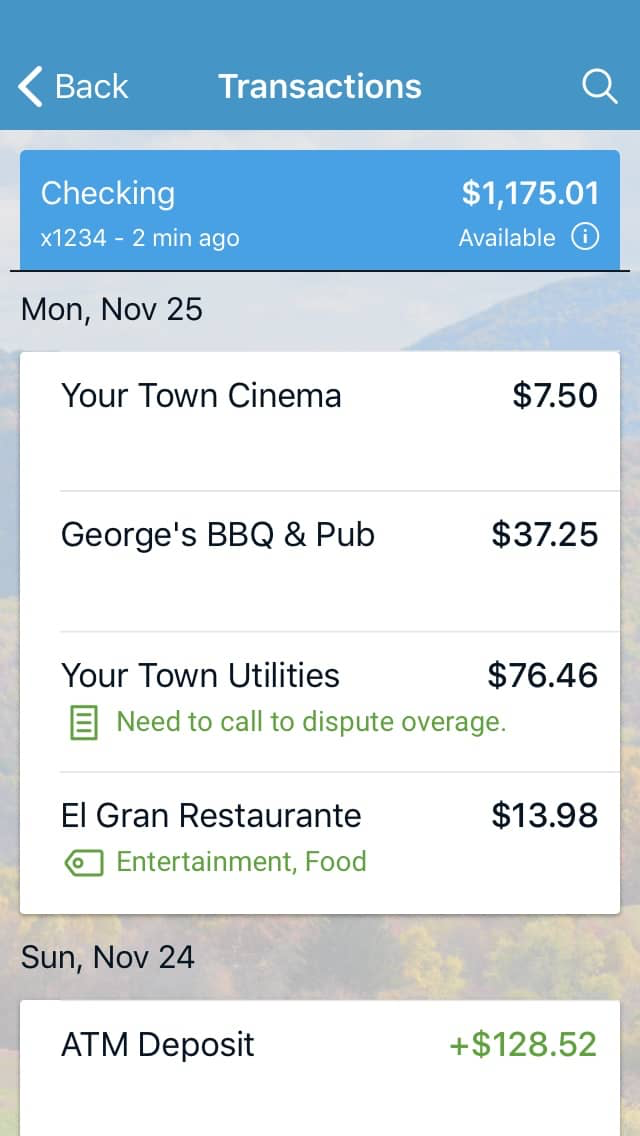Go back from Transactions
The width and height of the screenshot is (640, 1136).
(x=73, y=87)
